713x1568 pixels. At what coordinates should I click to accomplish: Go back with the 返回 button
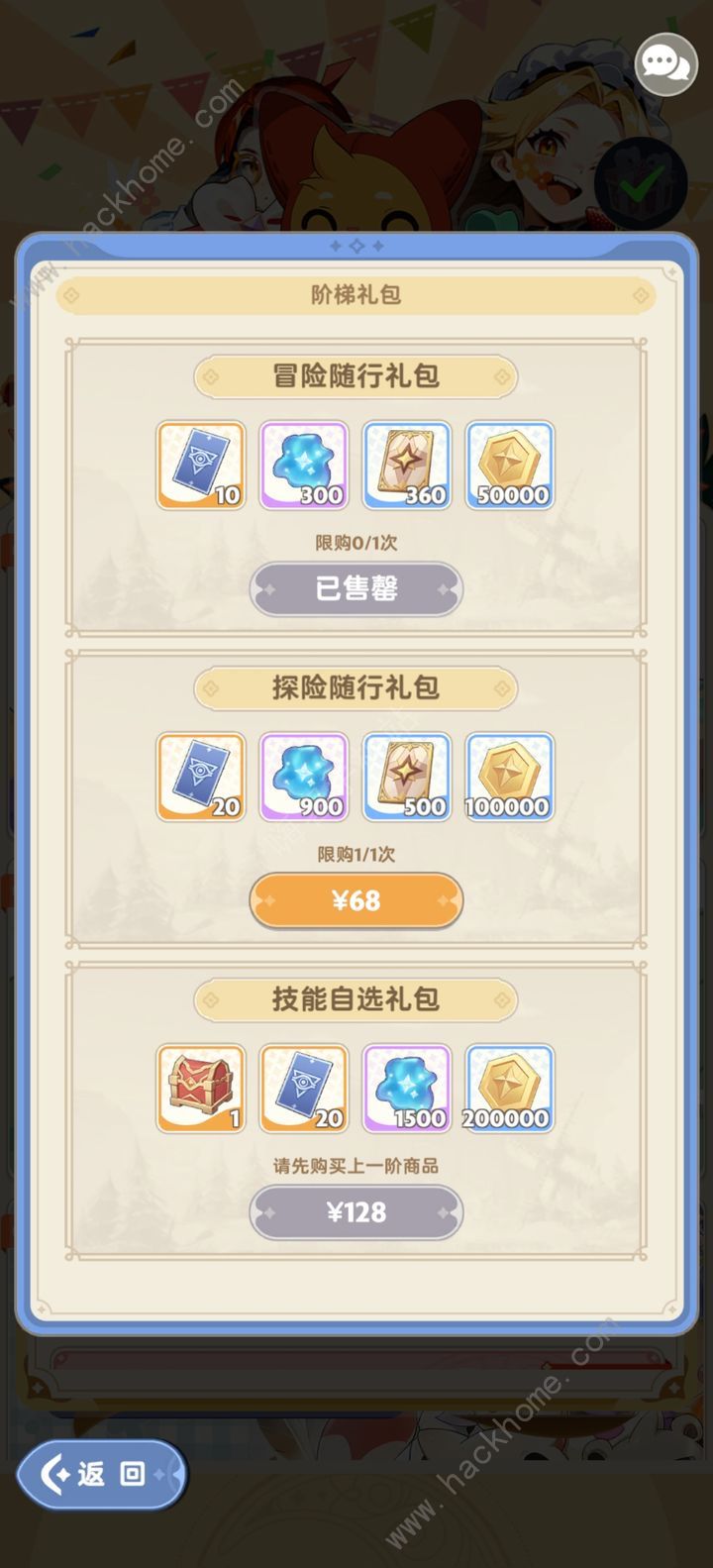point(101,1474)
